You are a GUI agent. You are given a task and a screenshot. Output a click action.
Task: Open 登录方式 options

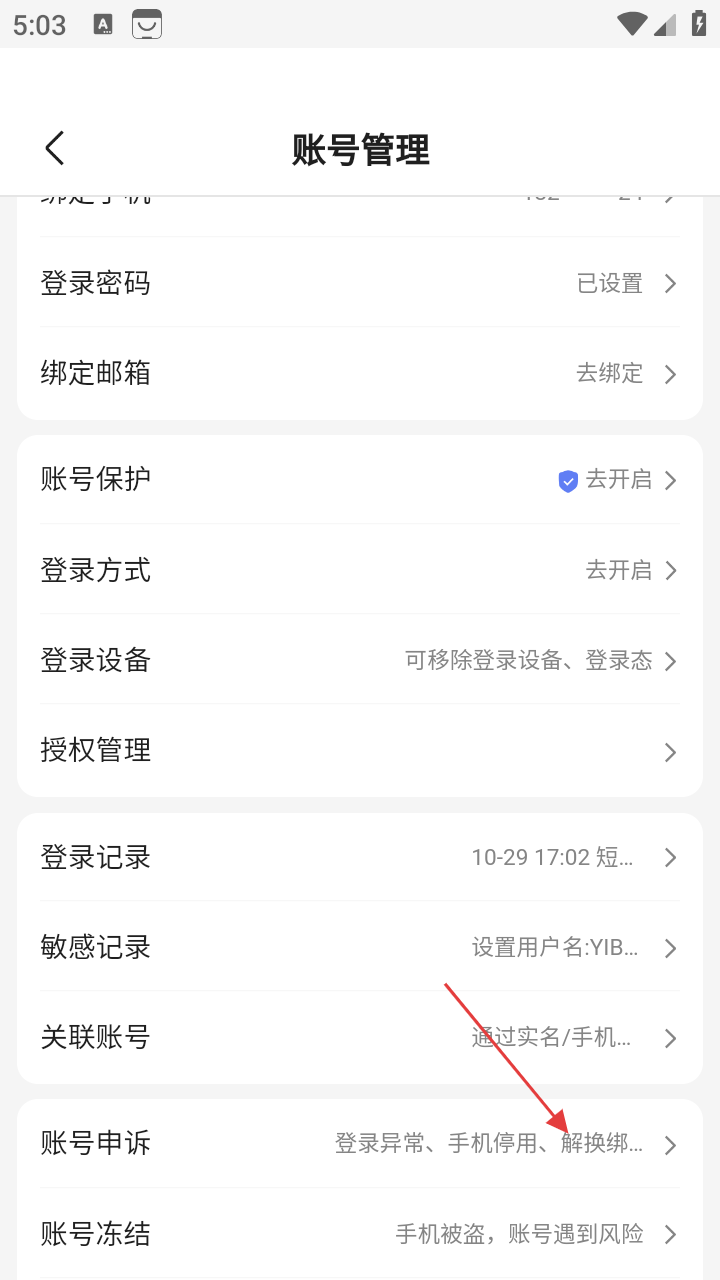coord(360,570)
